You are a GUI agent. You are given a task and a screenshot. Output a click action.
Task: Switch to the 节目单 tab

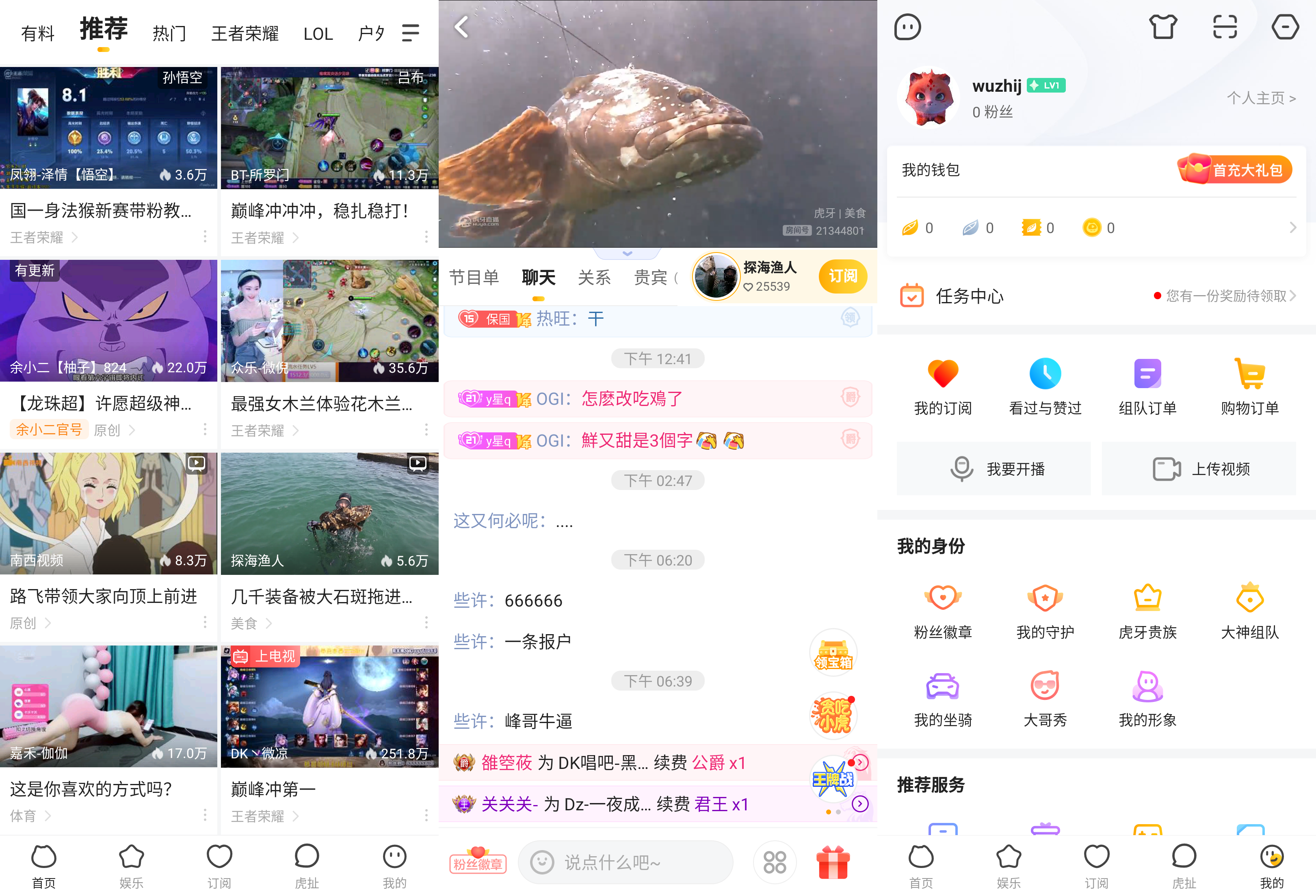point(474,277)
